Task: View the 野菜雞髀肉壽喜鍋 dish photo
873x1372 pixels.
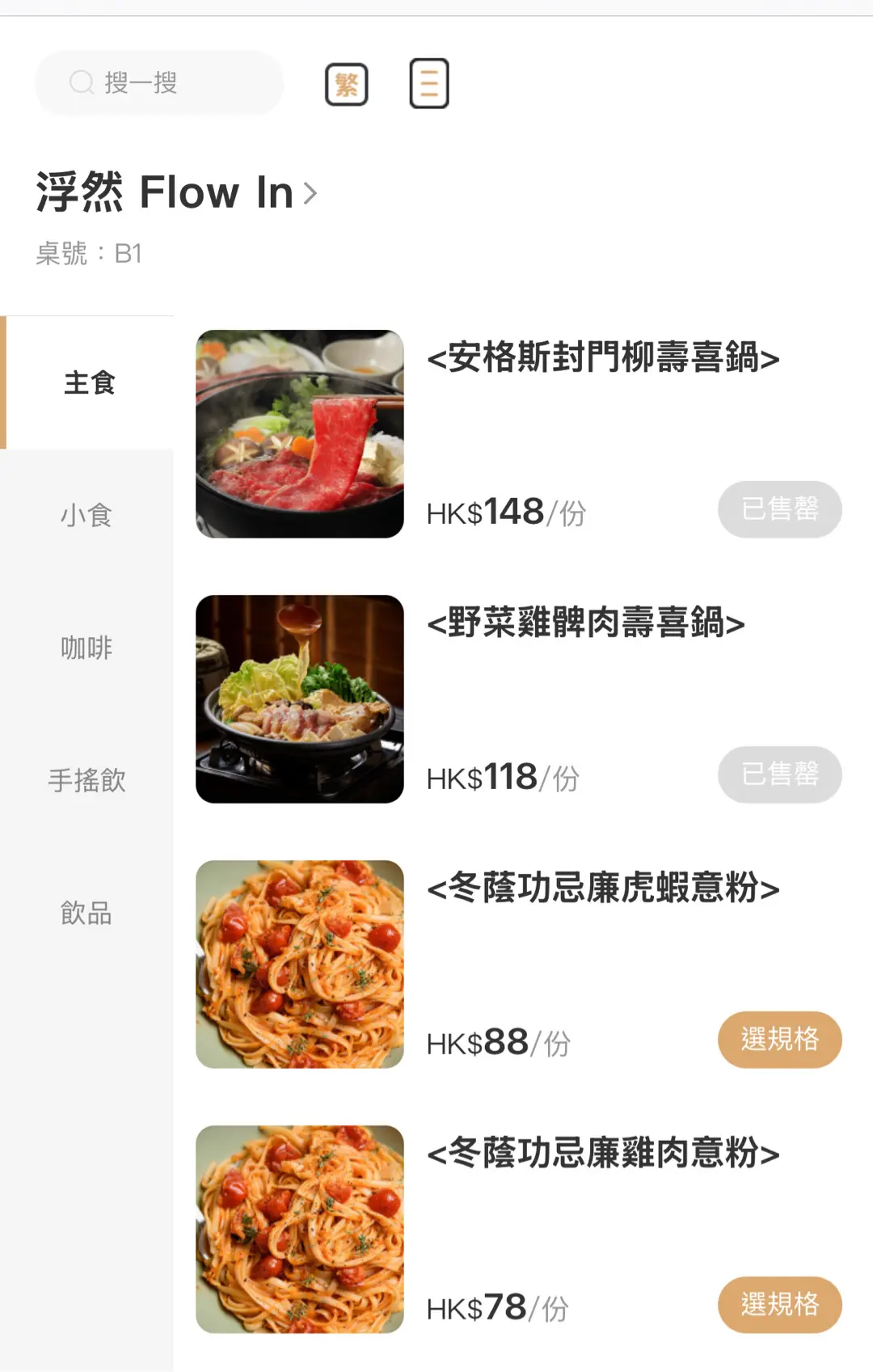Action: 300,699
